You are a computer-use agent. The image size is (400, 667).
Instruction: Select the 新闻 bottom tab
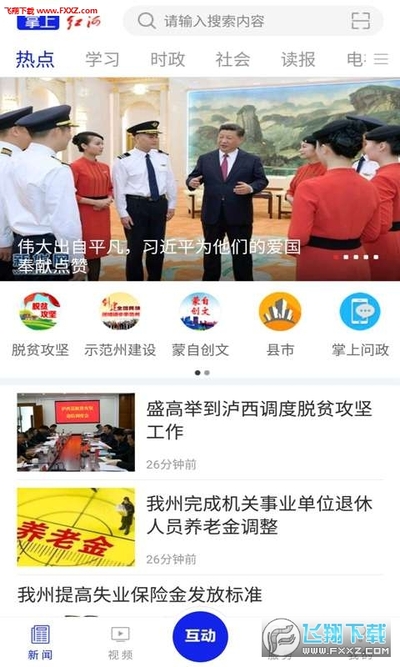click(40, 642)
